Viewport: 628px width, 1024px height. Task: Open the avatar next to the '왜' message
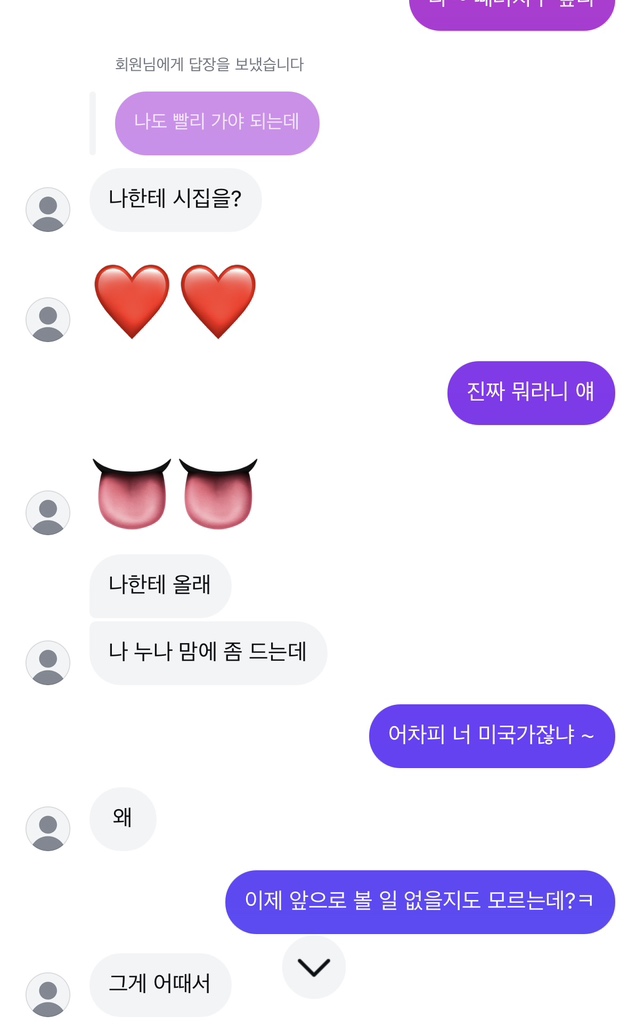[x=48, y=829]
